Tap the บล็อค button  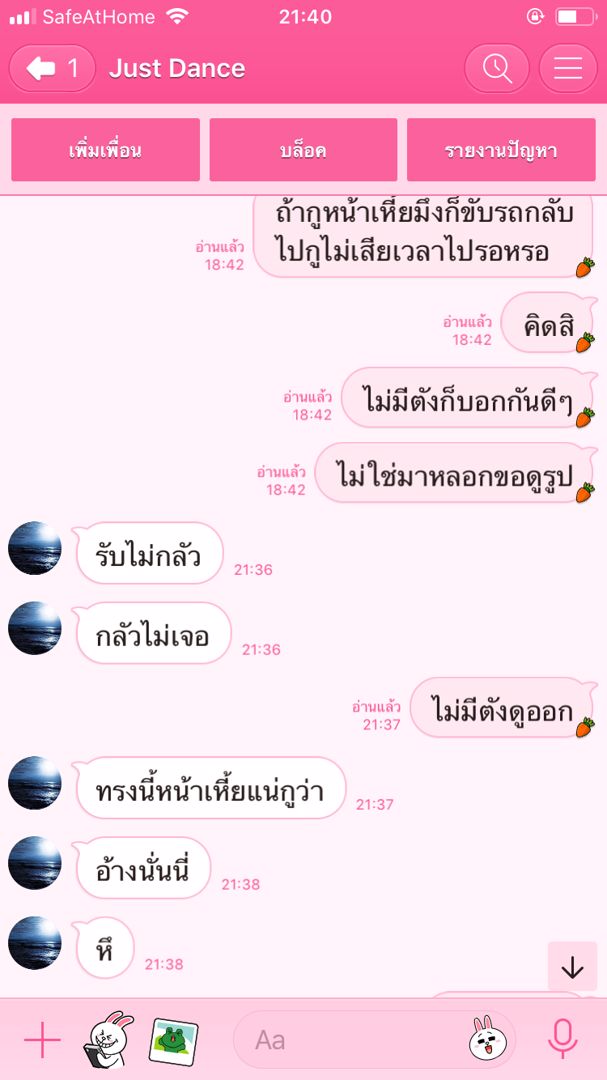click(x=303, y=151)
